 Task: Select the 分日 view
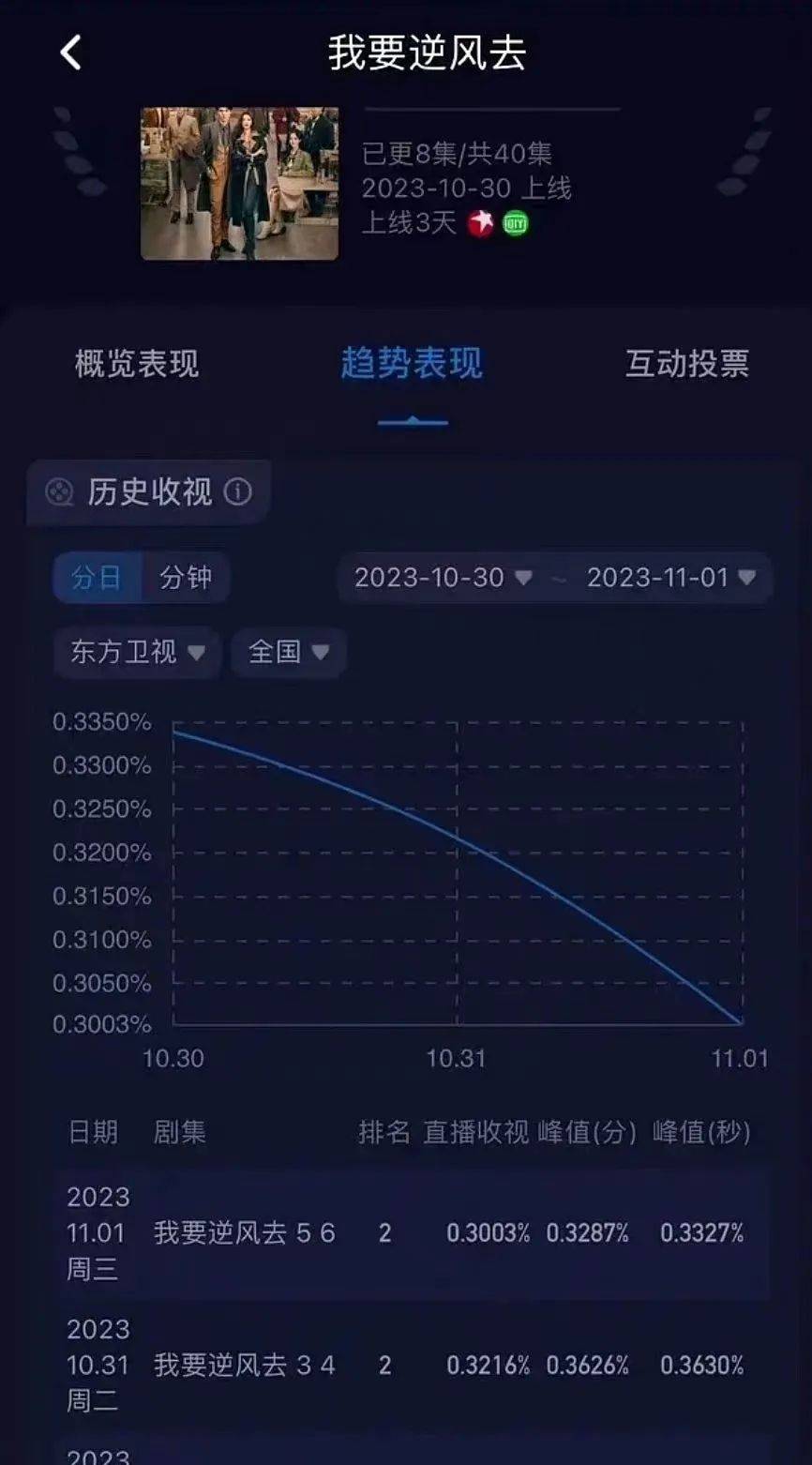click(x=97, y=577)
